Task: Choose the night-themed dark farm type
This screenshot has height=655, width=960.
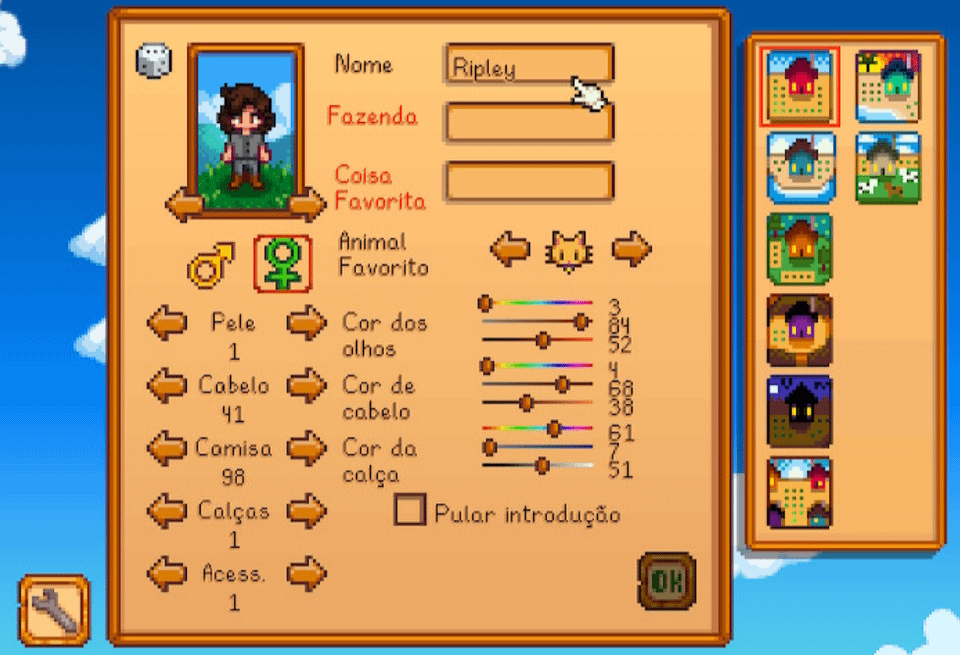Action: pyautogui.click(x=799, y=410)
